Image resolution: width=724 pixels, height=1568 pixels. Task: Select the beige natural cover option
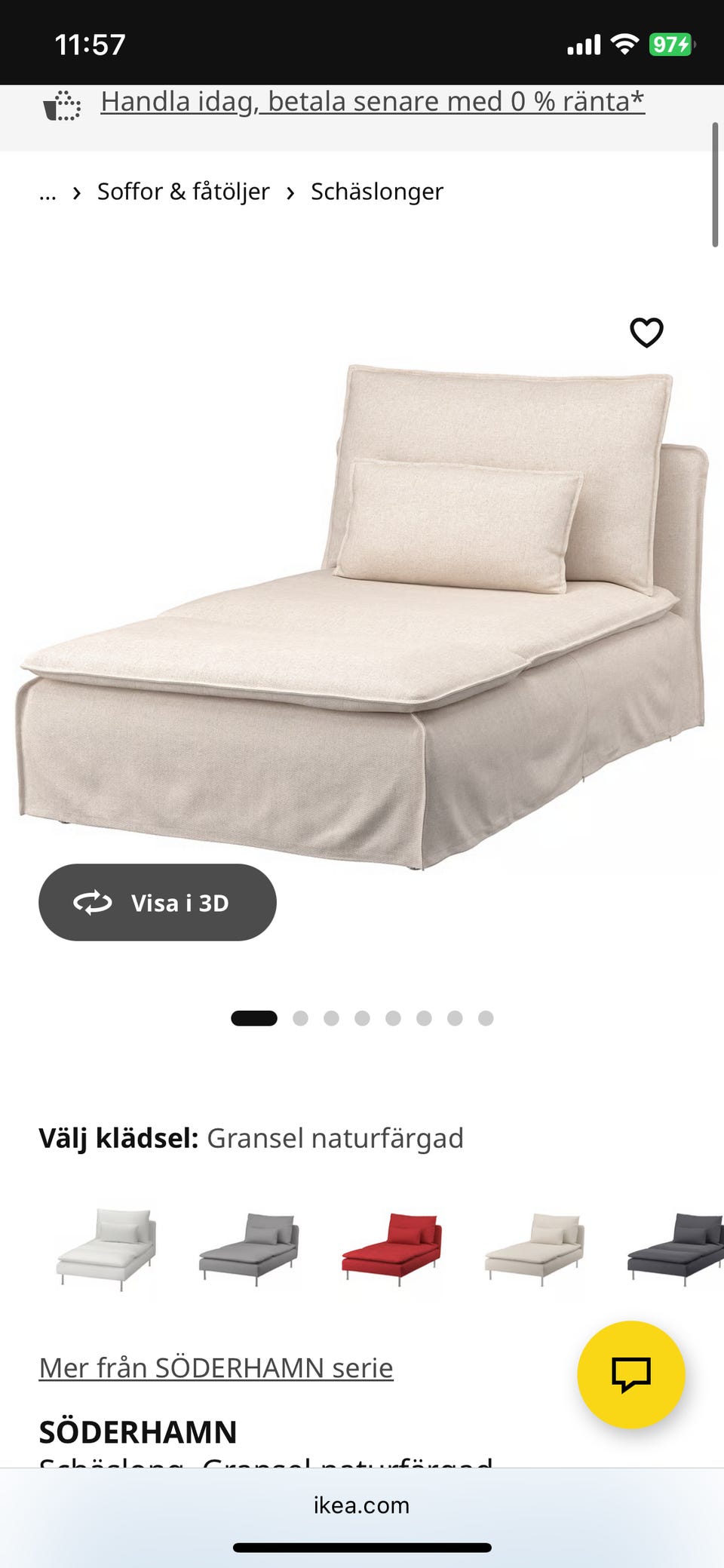pyautogui.click(x=534, y=1248)
